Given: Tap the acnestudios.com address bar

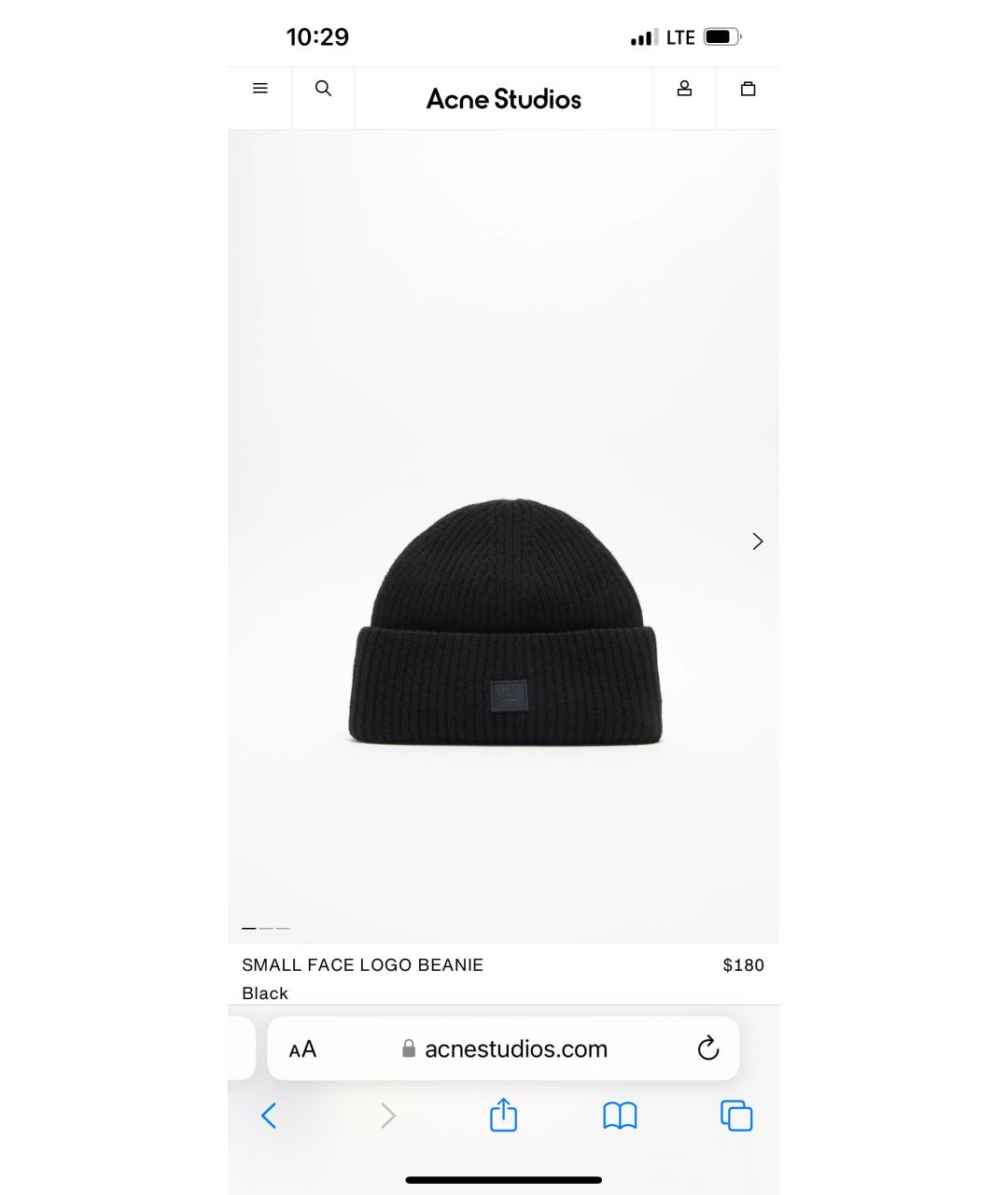Looking at the screenshot, I should click(x=515, y=1049).
